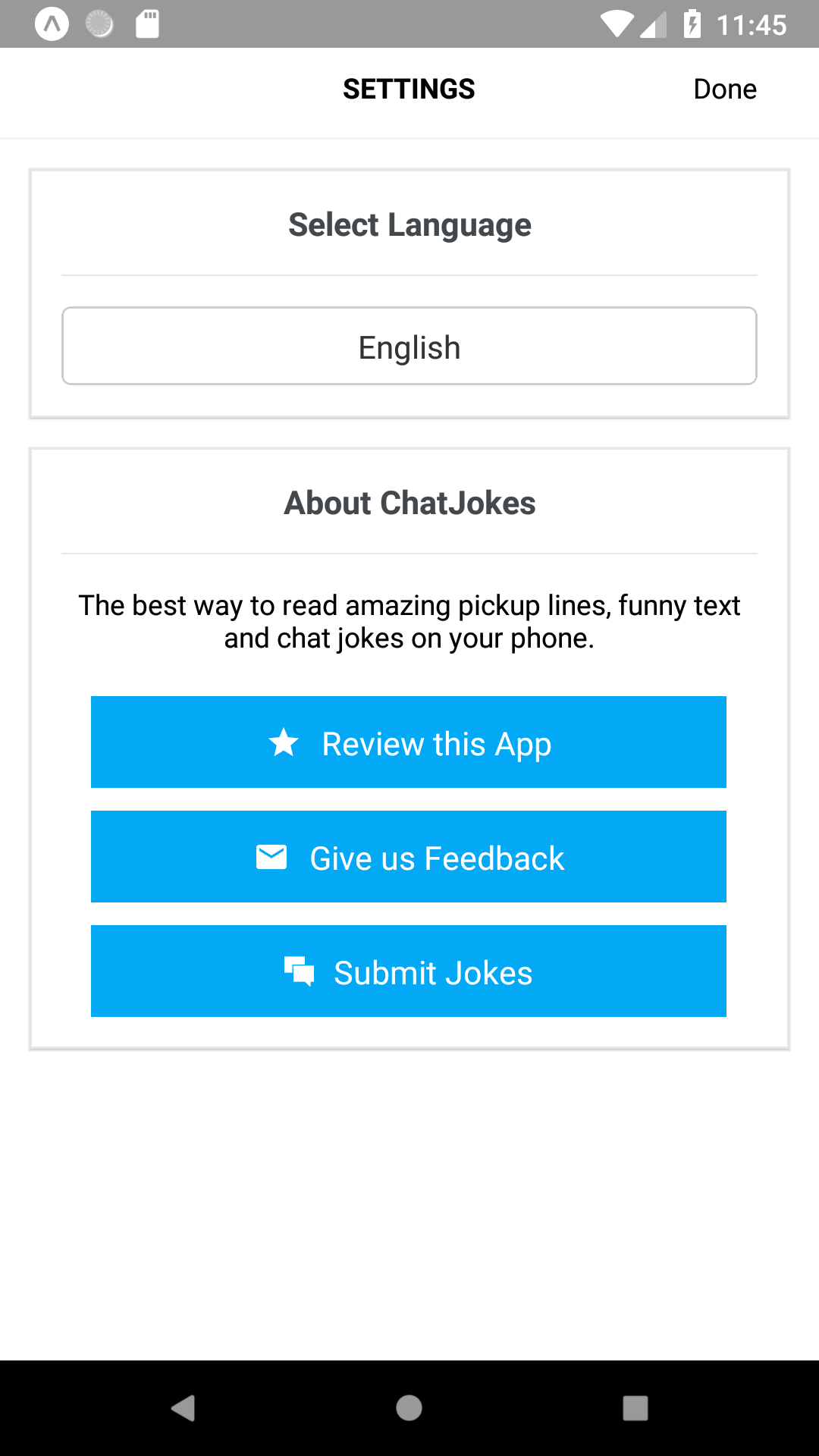
Task: Expand the Select Language section
Action: pyautogui.click(x=409, y=224)
